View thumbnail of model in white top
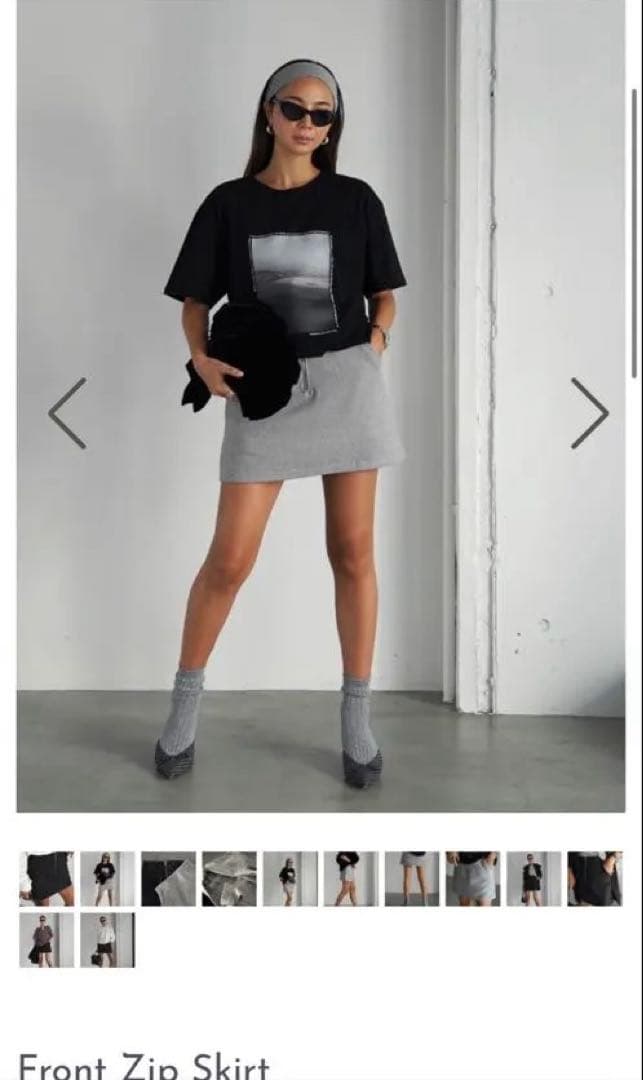 107,939
